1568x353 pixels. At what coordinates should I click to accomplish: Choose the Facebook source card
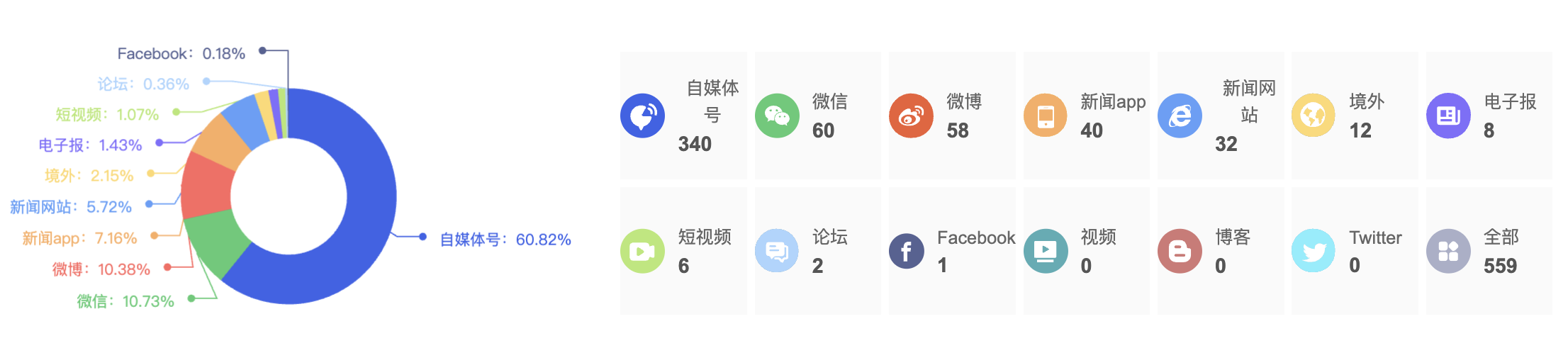tap(951, 251)
